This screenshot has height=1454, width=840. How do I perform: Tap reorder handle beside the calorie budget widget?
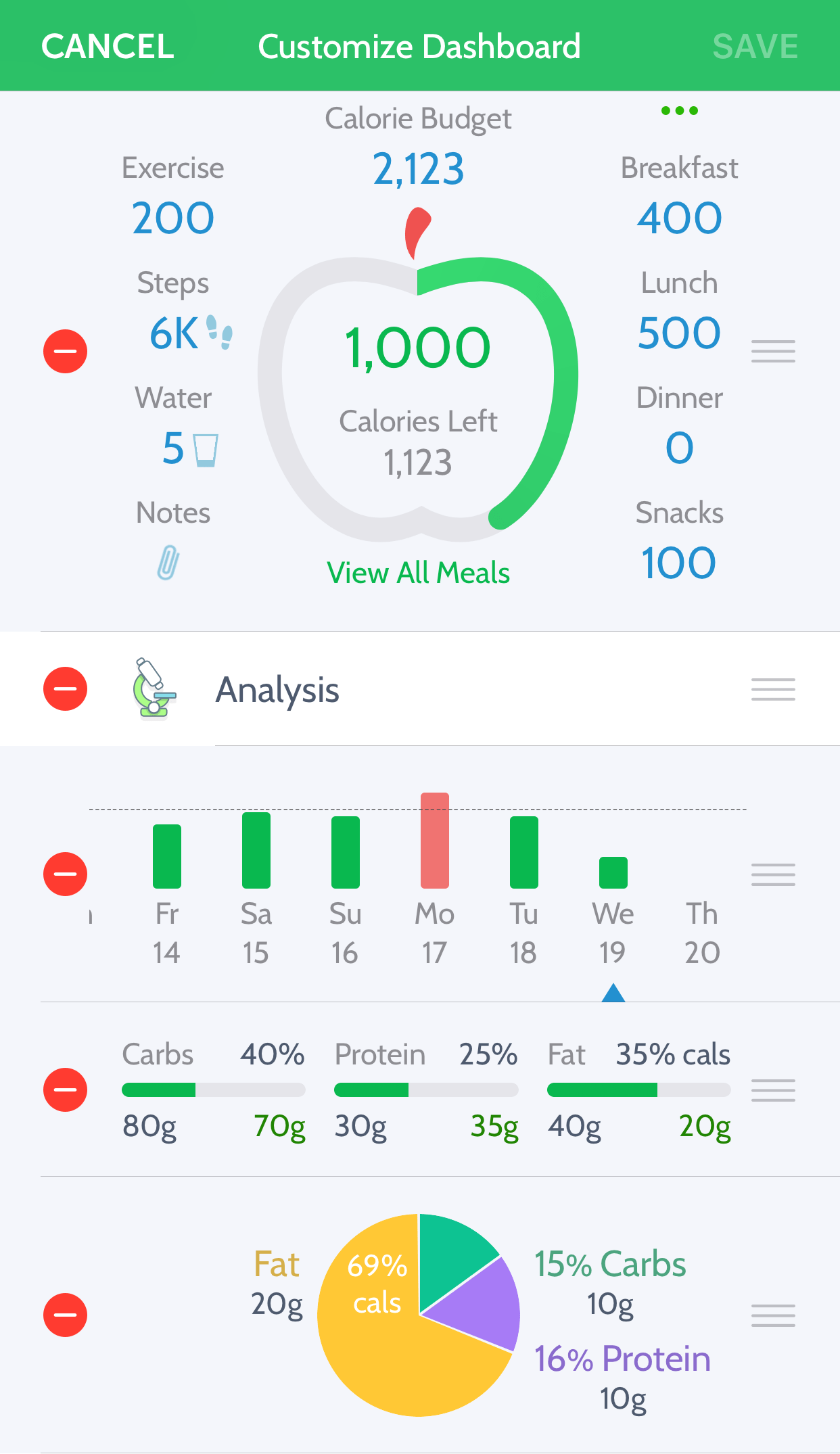pyautogui.click(x=773, y=351)
